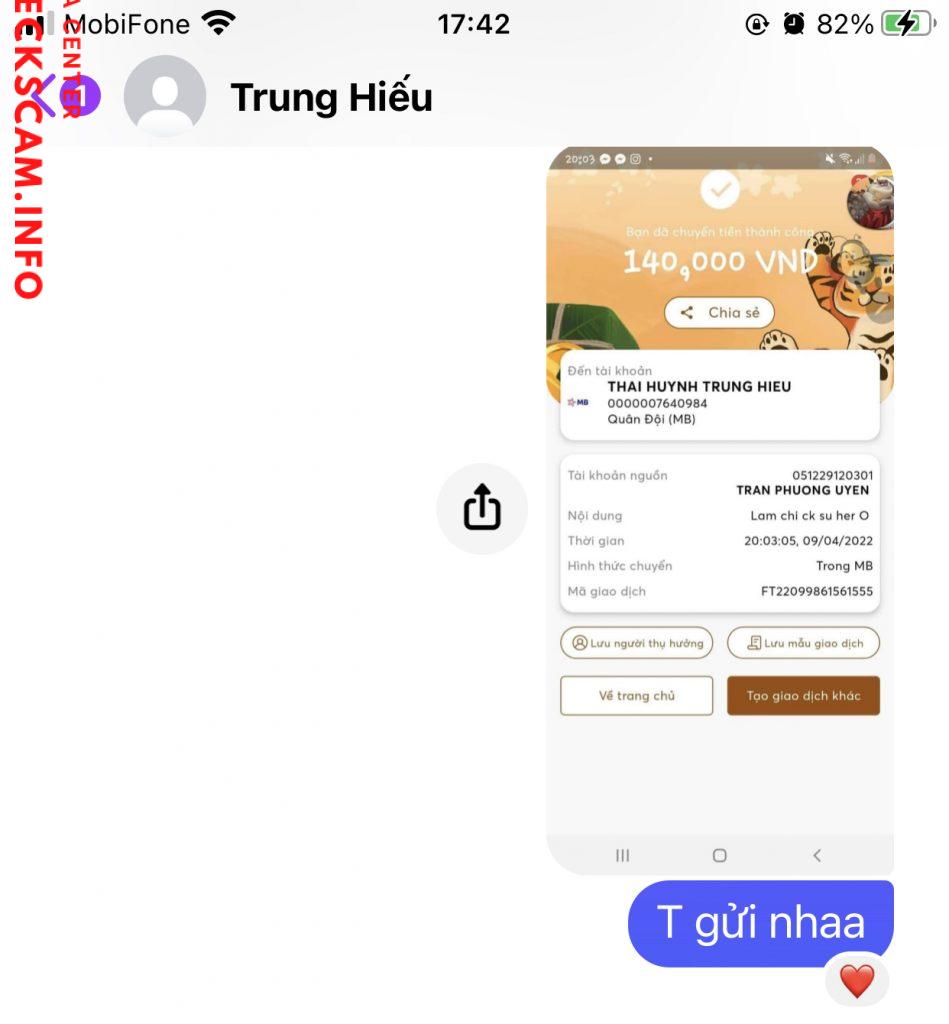Screen dimensions: 949x1024
Task: Open Trung Hiếu's contact name header
Action: (331, 98)
